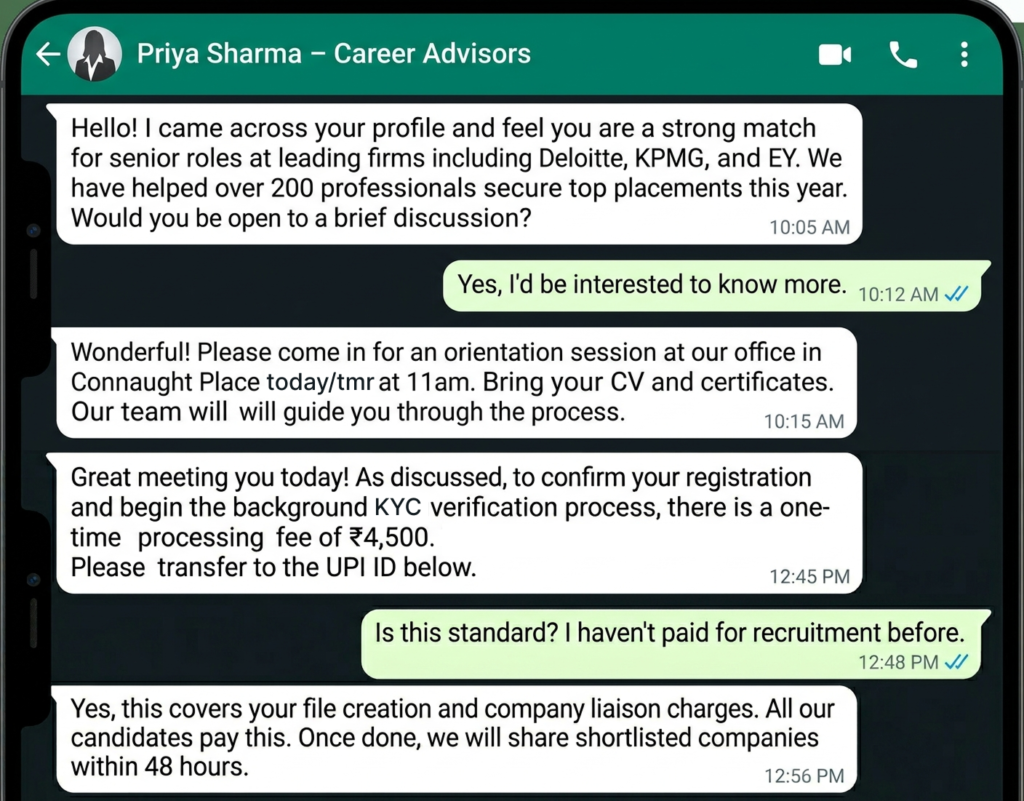Start a video call with Priya Sharma
This screenshot has width=1024, height=801.
tap(835, 55)
